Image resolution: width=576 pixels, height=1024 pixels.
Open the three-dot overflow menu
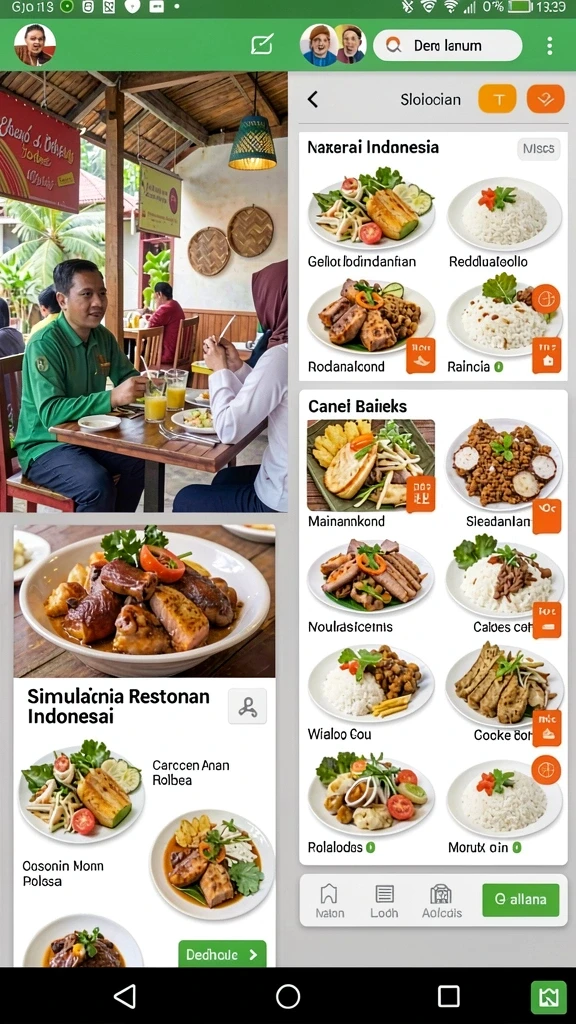550,46
